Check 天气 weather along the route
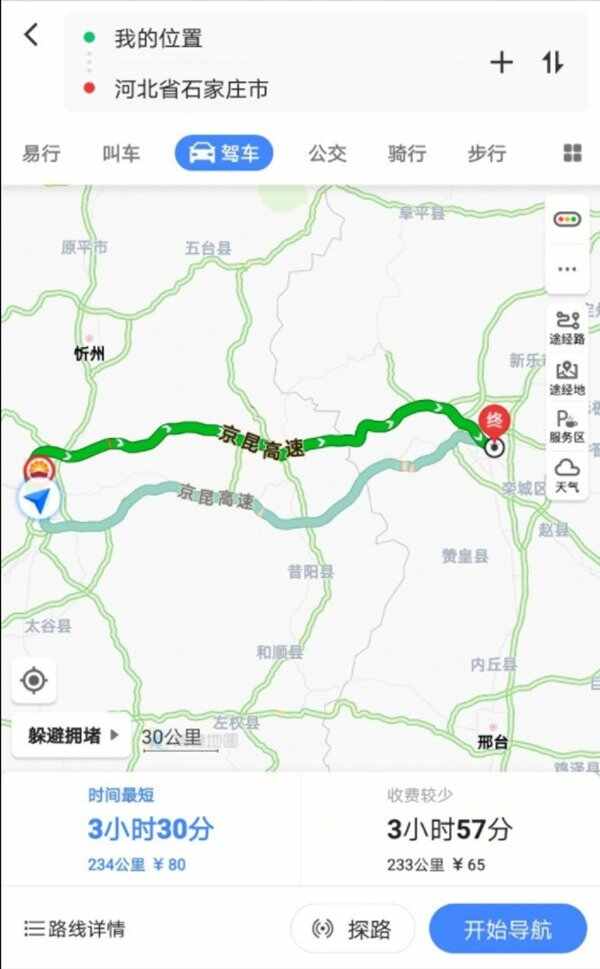Viewport: 600px width, 969px height. 567,475
